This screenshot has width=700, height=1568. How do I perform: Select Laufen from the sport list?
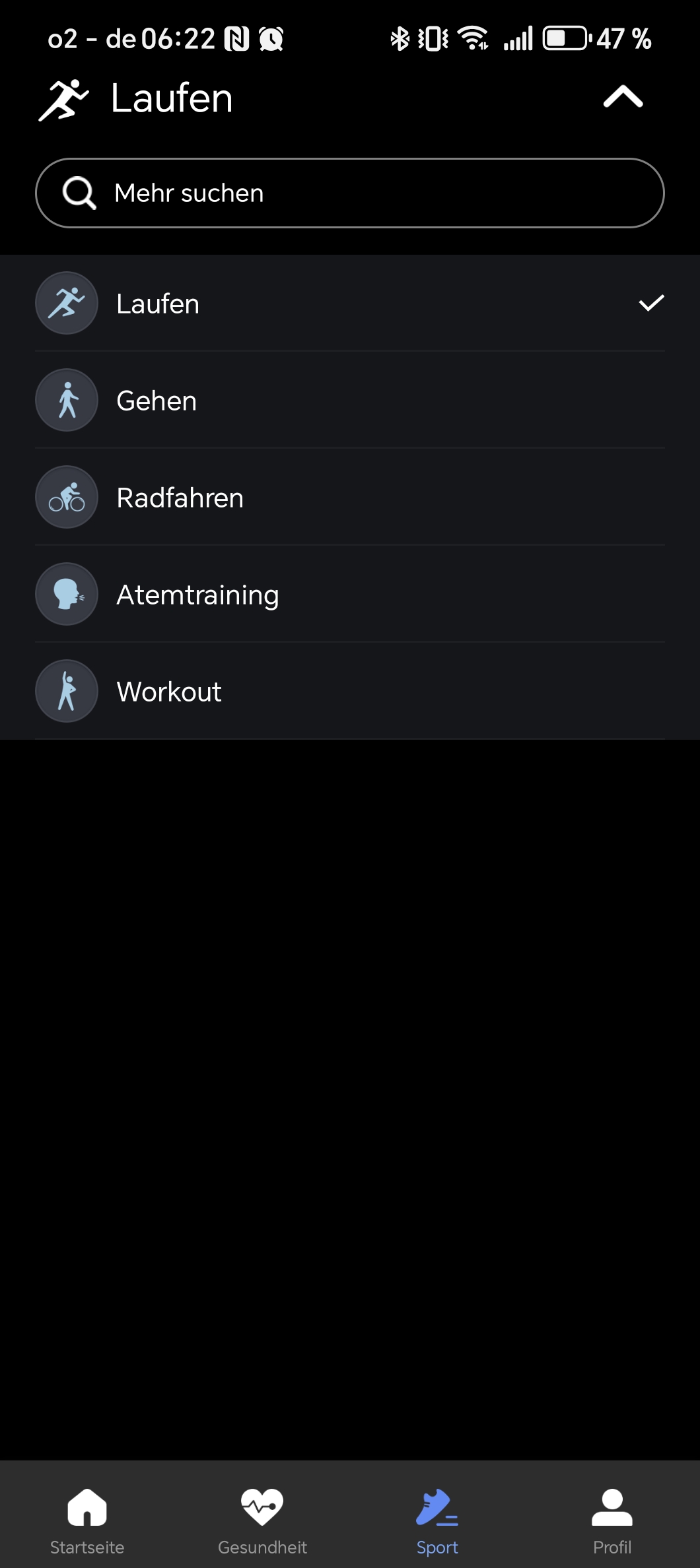pyautogui.click(x=349, y=304)
